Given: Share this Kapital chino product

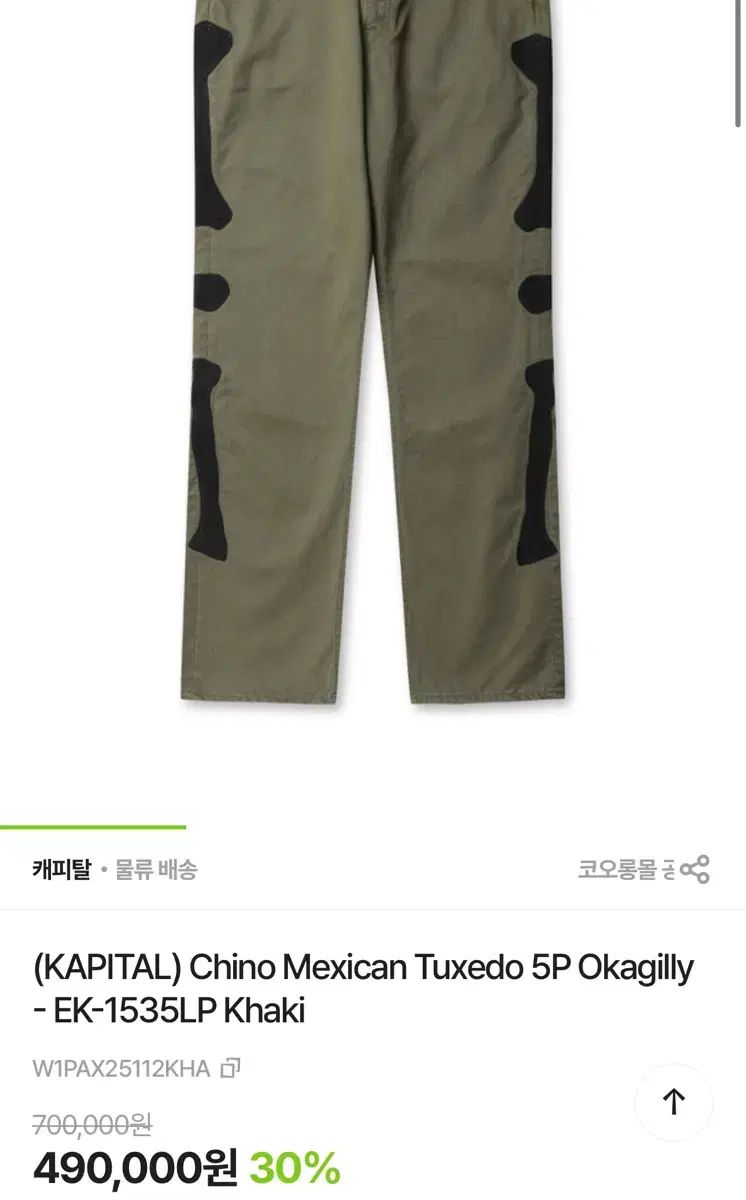Looking at the screenshot, I should point(694,869).
